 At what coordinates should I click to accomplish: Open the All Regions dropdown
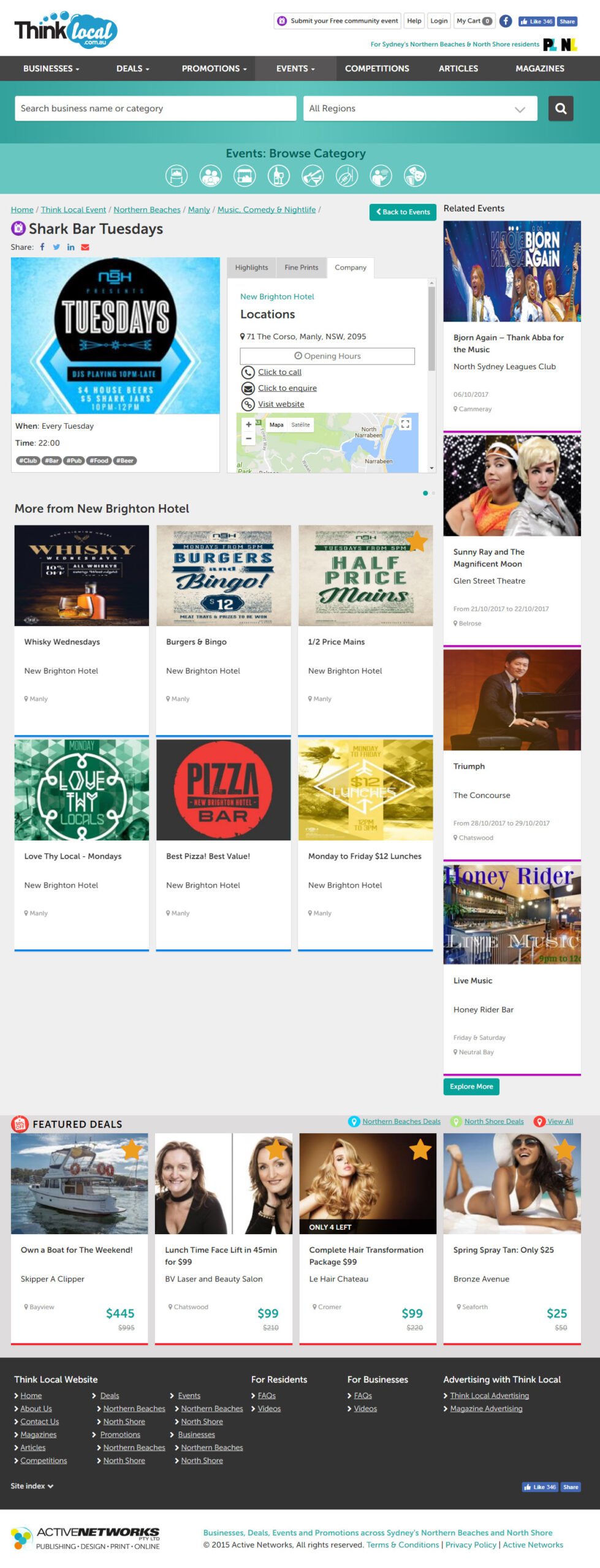419,108
